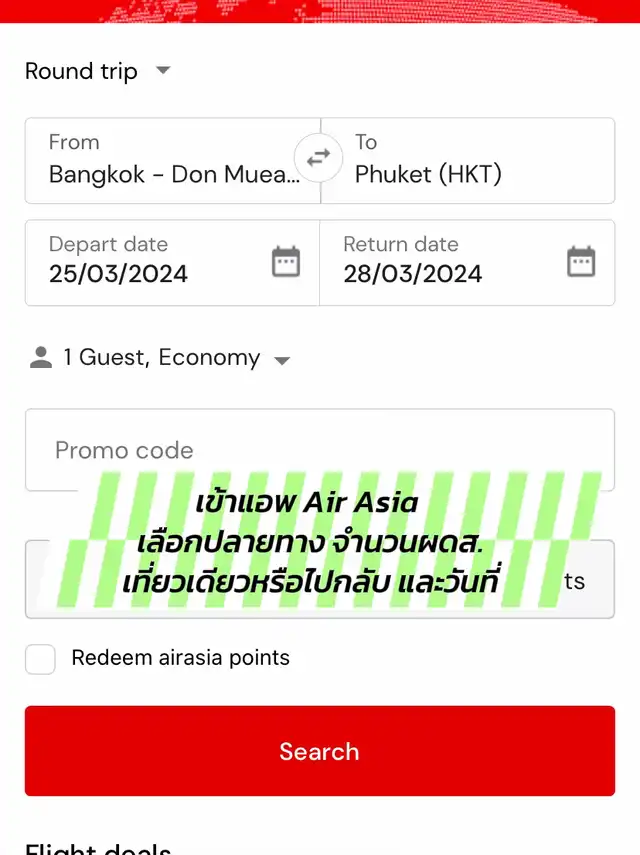The image size is (640, 855).
Task: Tap the Promo code field
Action: click(x=320, y=449)
